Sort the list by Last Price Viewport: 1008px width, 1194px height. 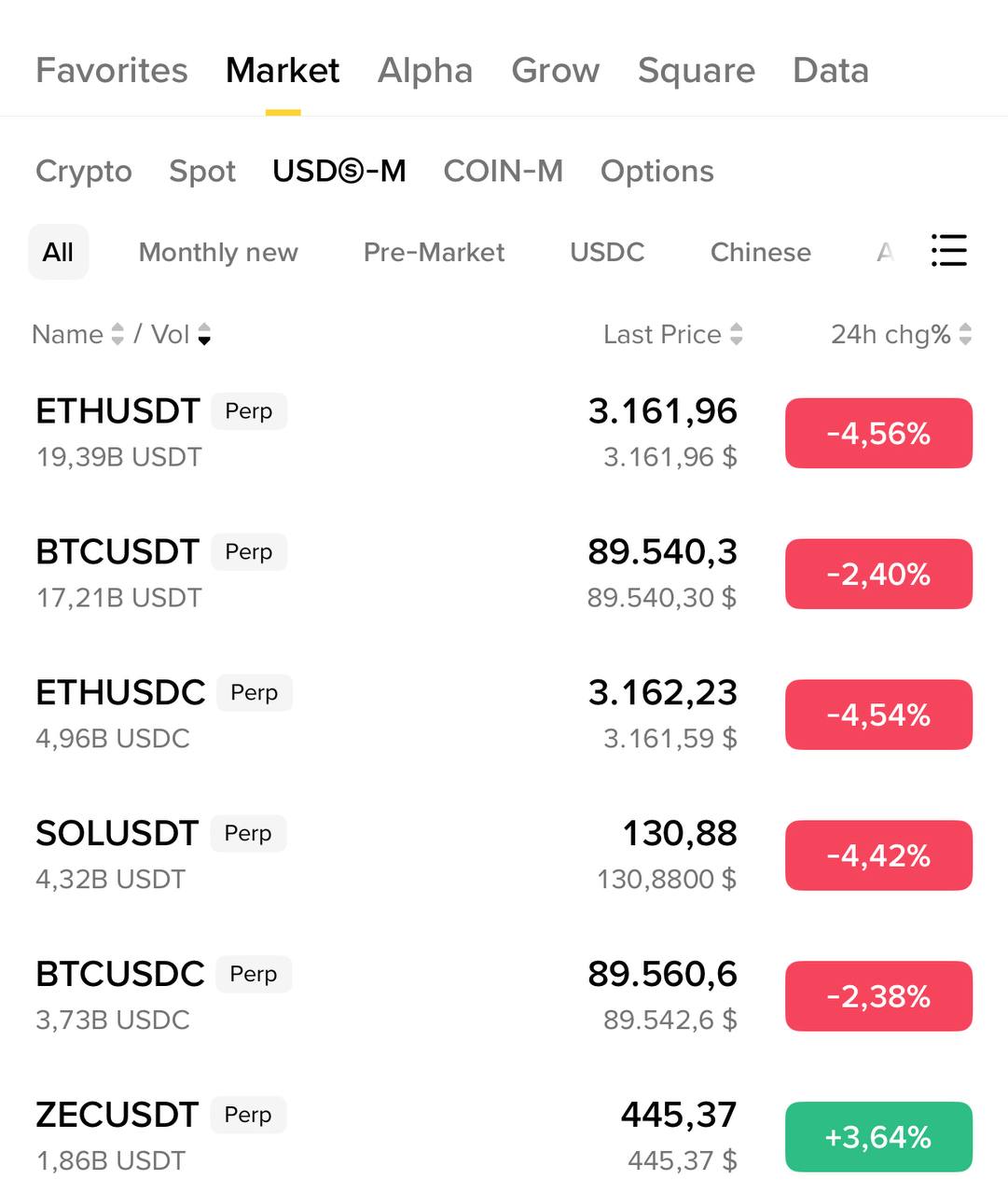(672, 335)
